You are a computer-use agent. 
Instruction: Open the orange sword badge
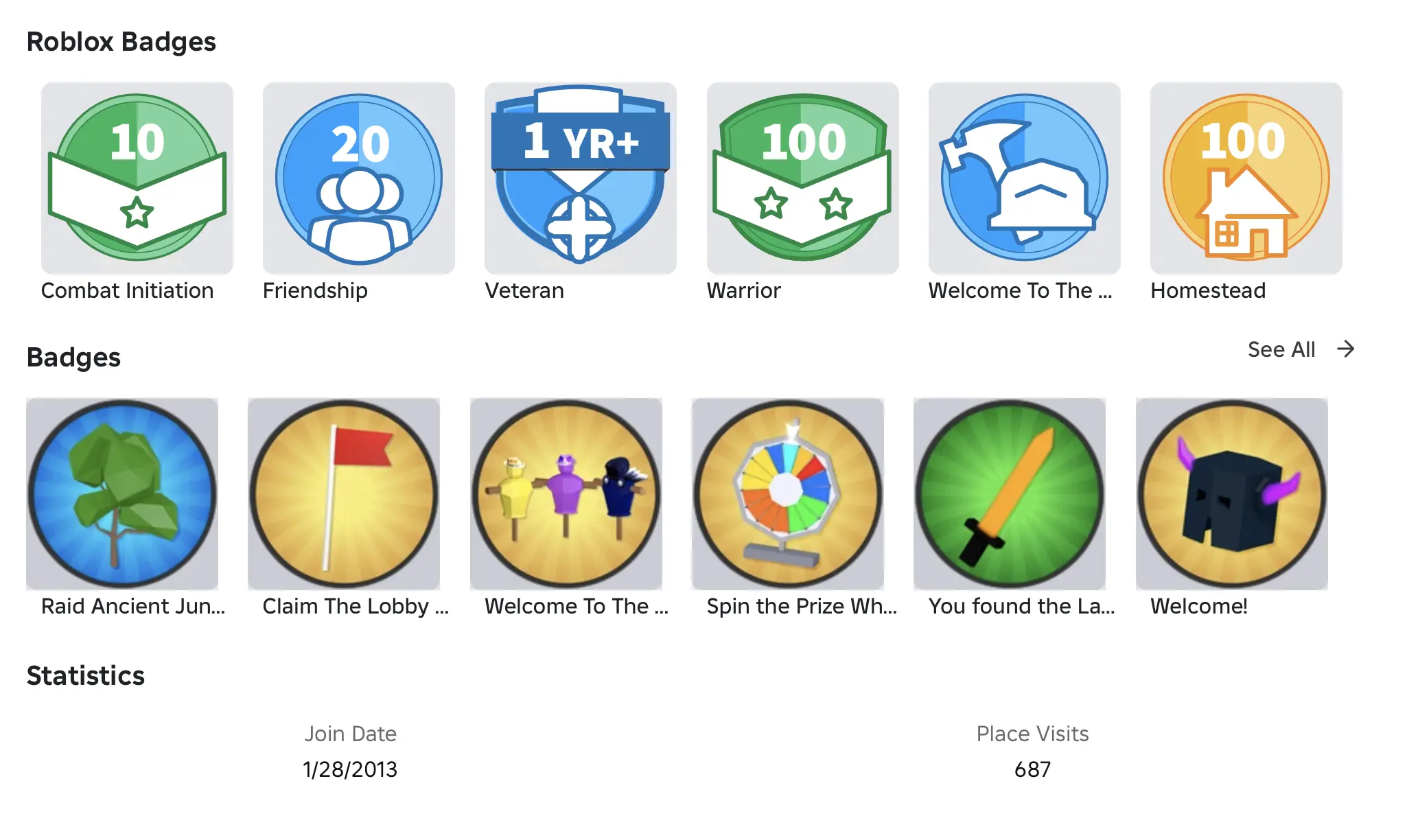[x=1009, y=493]
